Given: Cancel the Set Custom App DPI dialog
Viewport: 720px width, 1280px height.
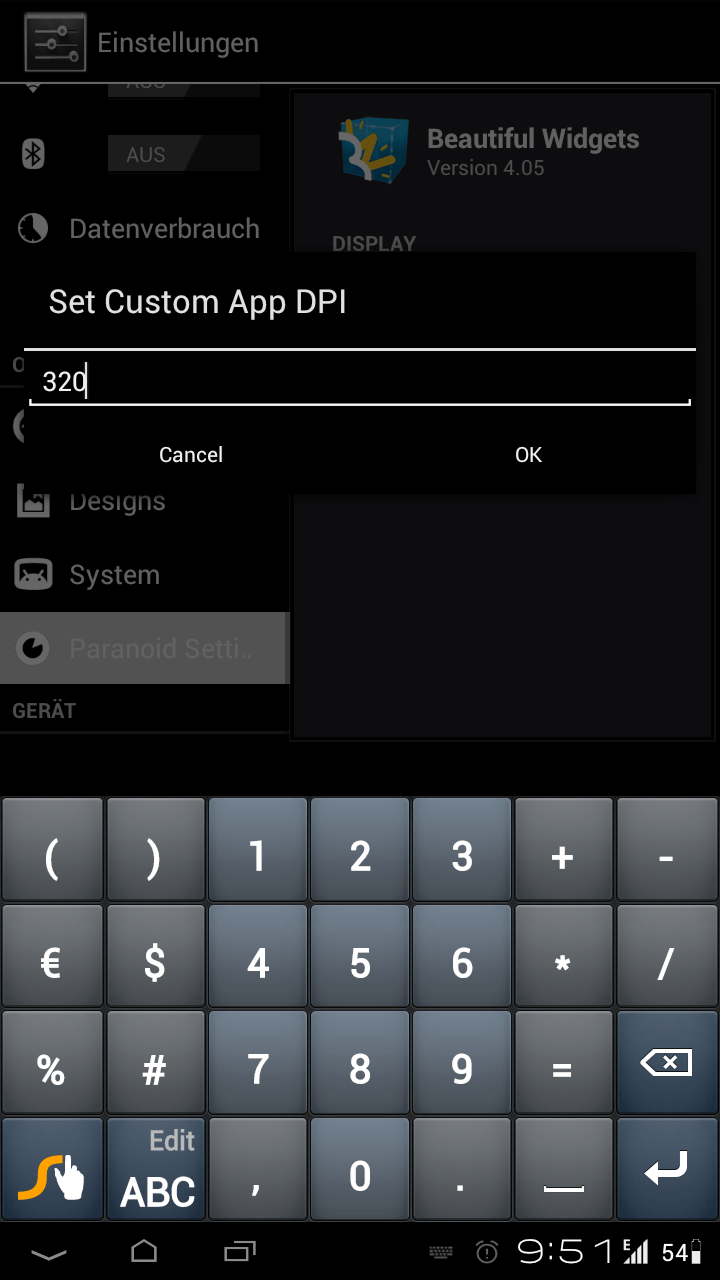Looking at the screenshot, I should point(191,455).
